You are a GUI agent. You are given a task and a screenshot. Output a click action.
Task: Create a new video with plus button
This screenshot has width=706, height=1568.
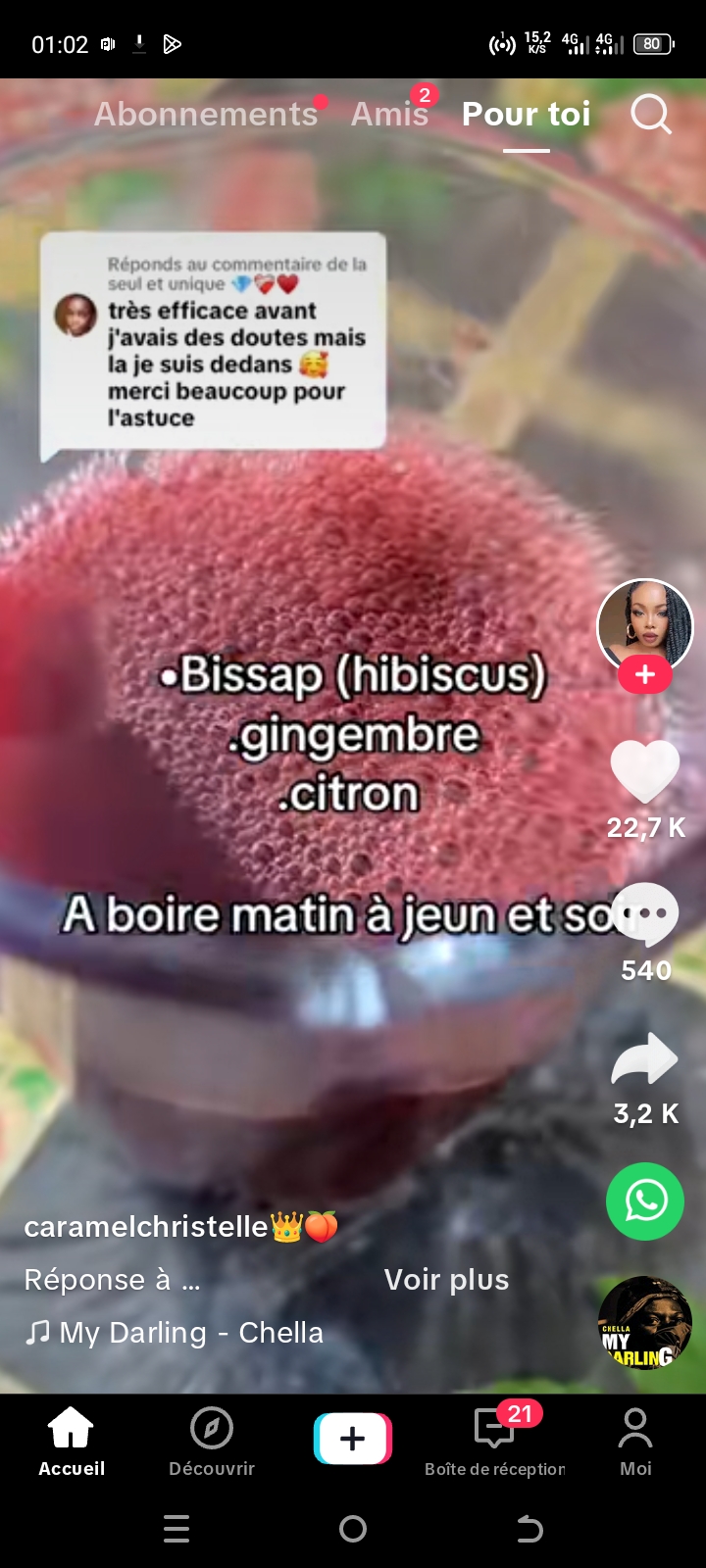[353, 1439]
